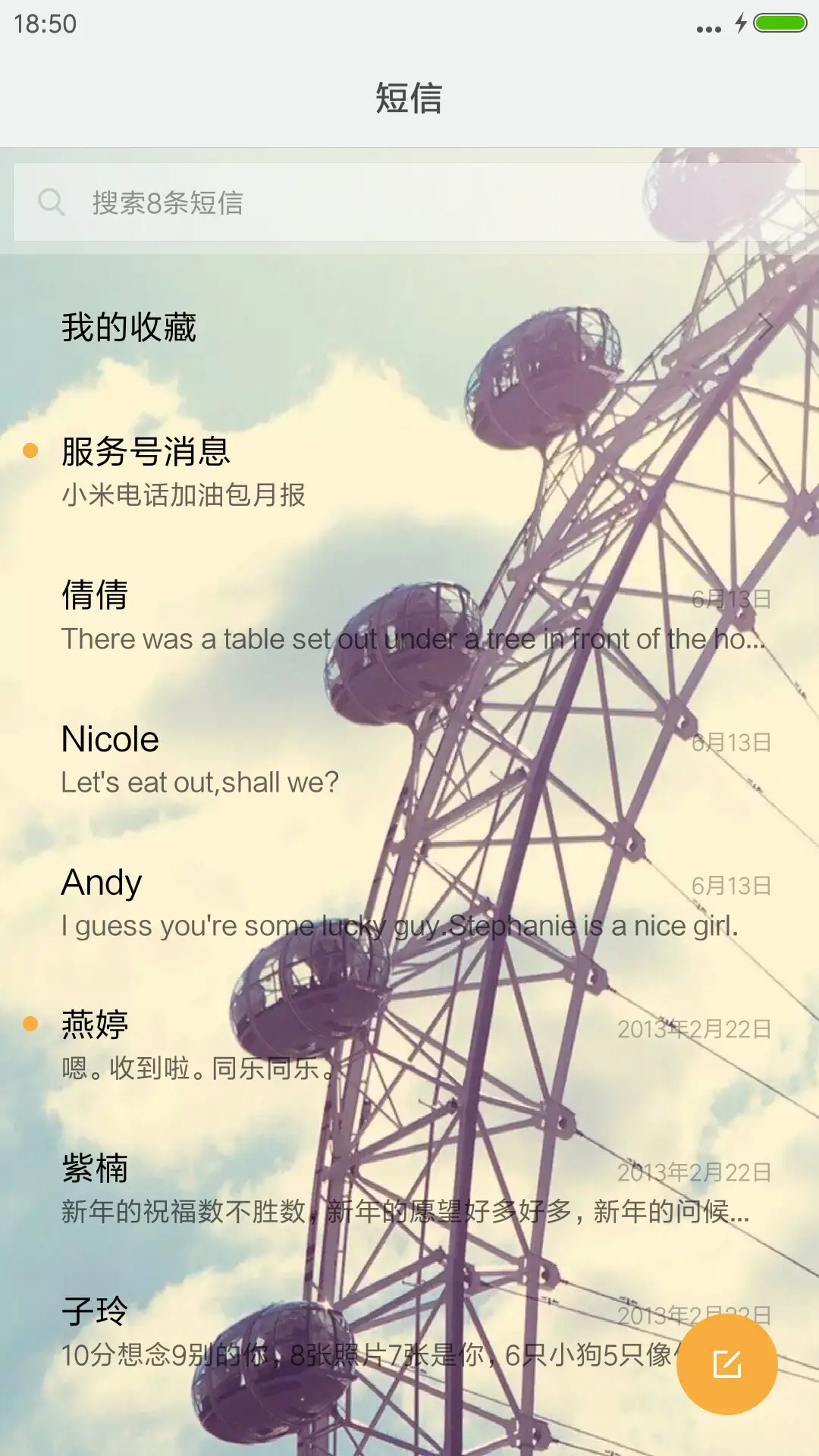Select the 短信 title tab

tap(409, 97)
